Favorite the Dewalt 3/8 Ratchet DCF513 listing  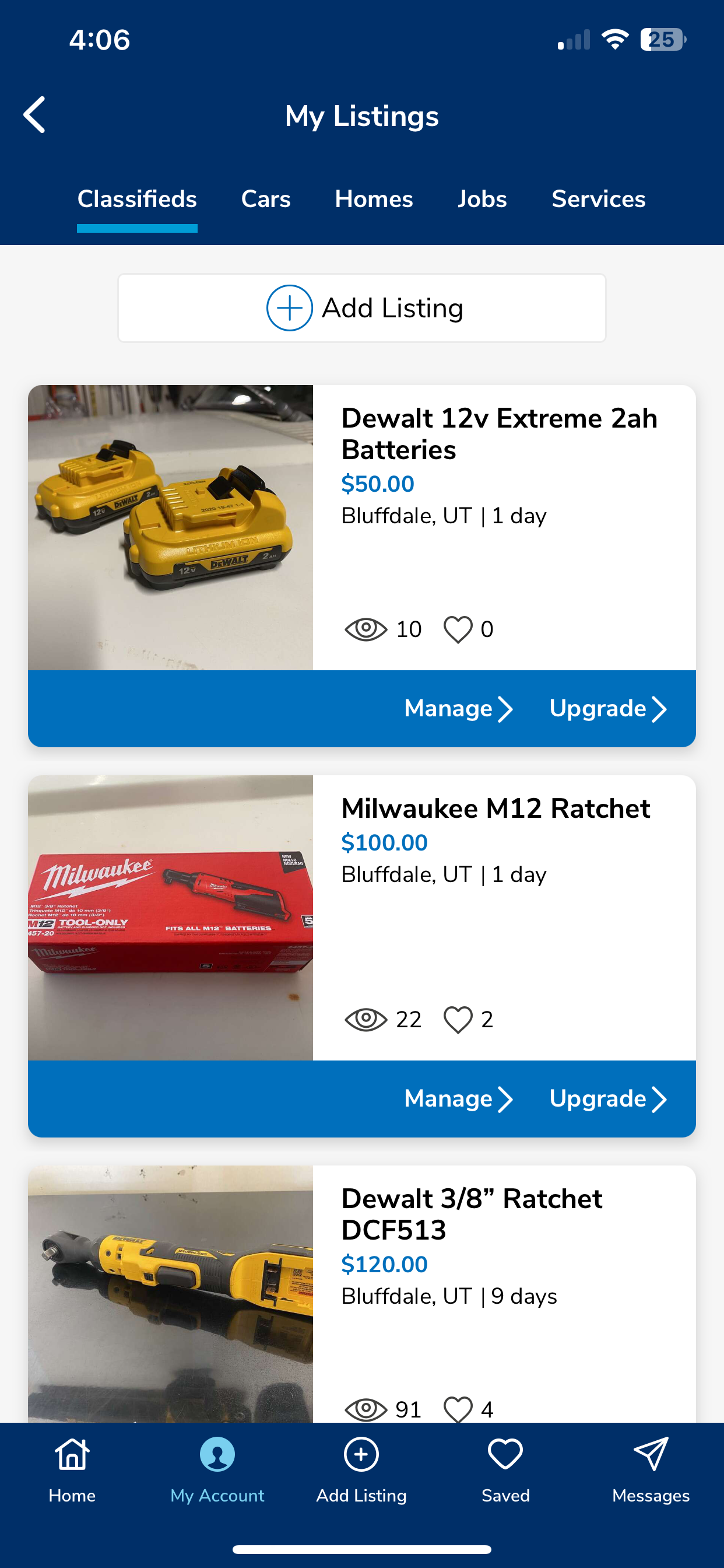[x=459, y=1408]
